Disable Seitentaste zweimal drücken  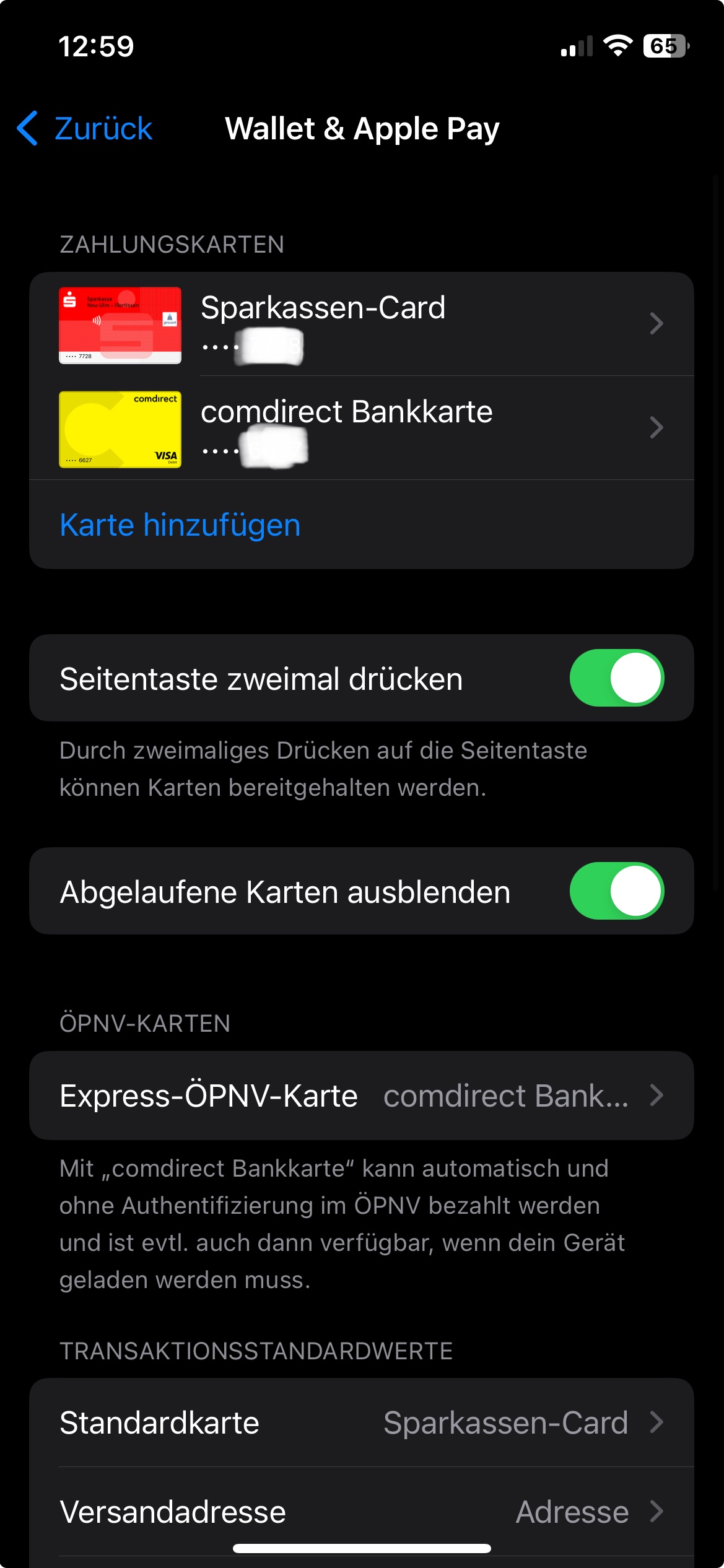[616, 678]
